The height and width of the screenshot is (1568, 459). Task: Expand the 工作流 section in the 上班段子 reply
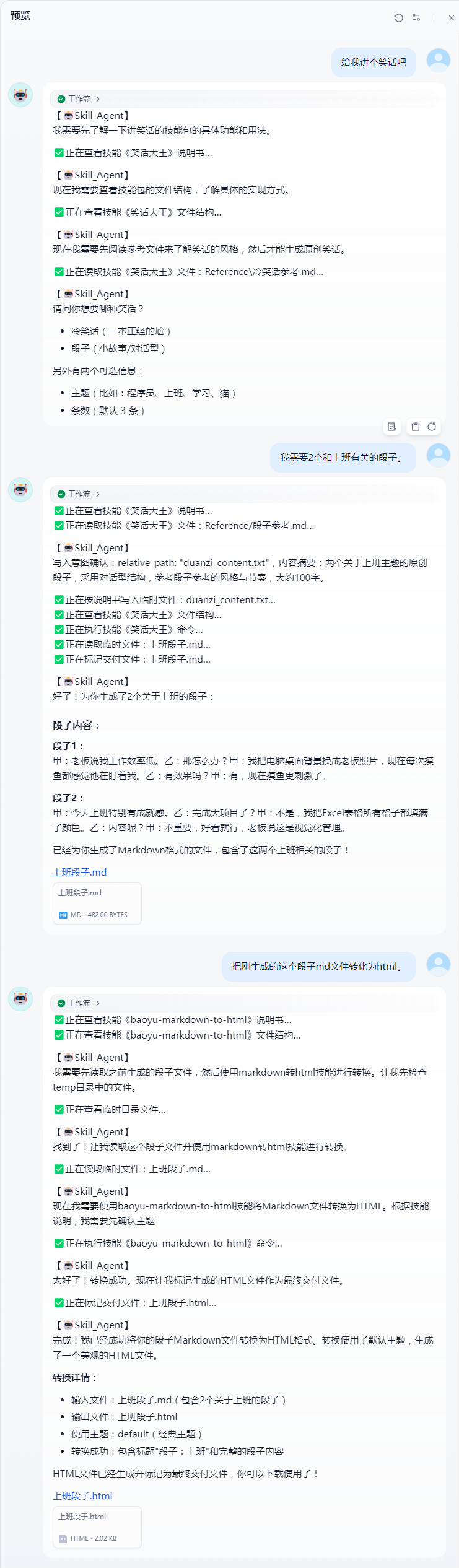(79, 494)
